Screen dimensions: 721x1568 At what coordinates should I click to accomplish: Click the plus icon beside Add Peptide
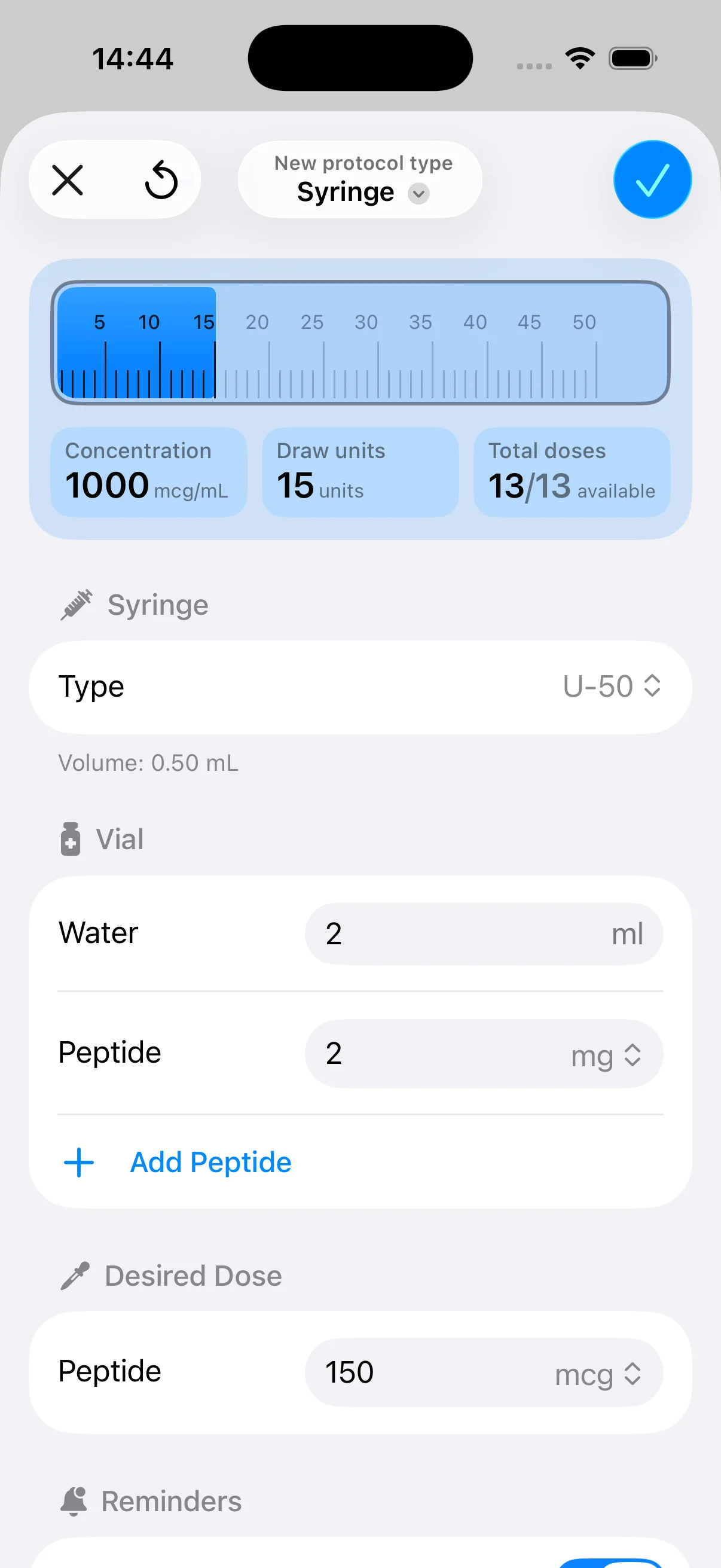(x=78, y=1161)
